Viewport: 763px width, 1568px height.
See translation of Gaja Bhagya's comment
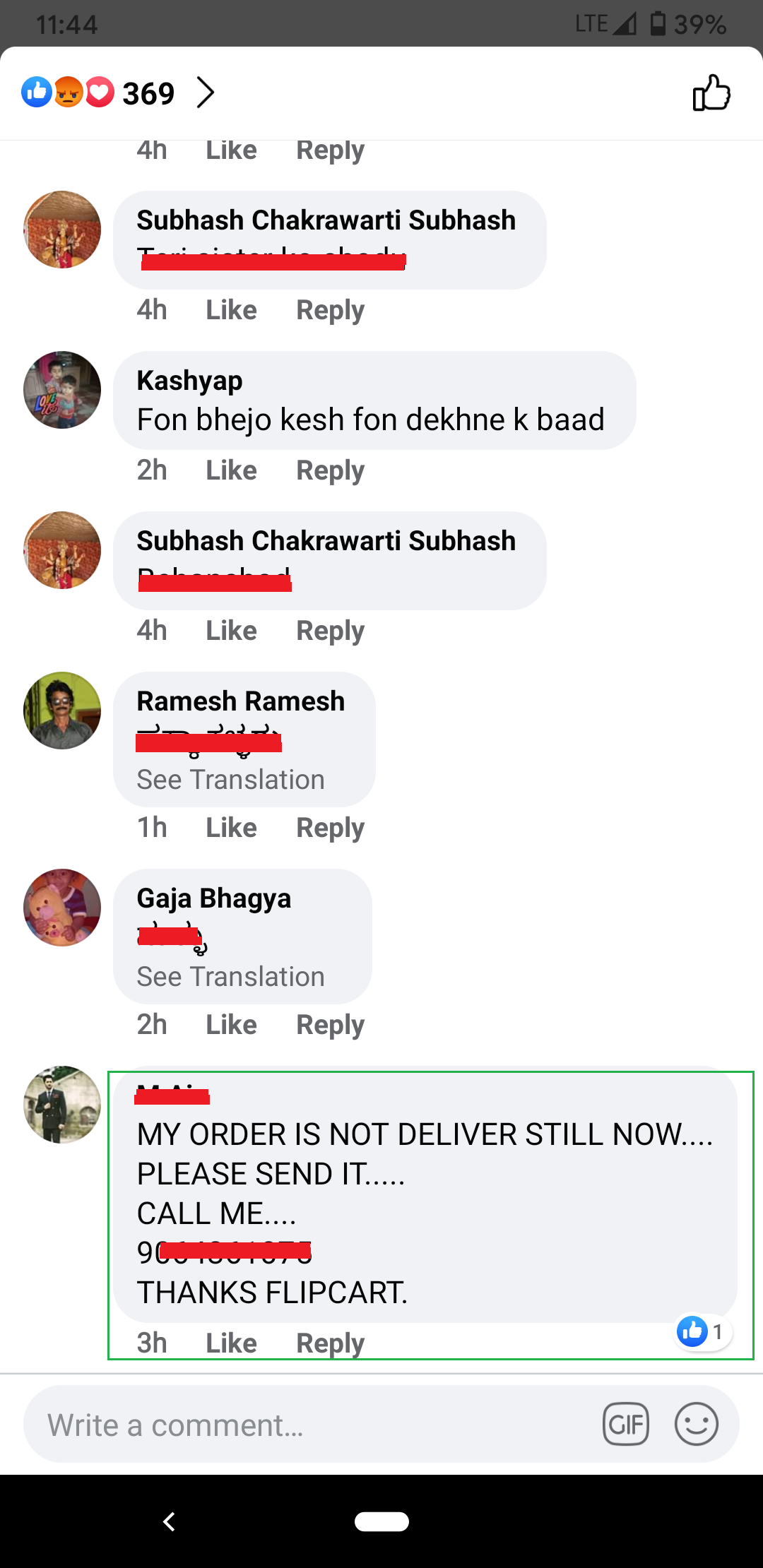(x=230, y=977)
